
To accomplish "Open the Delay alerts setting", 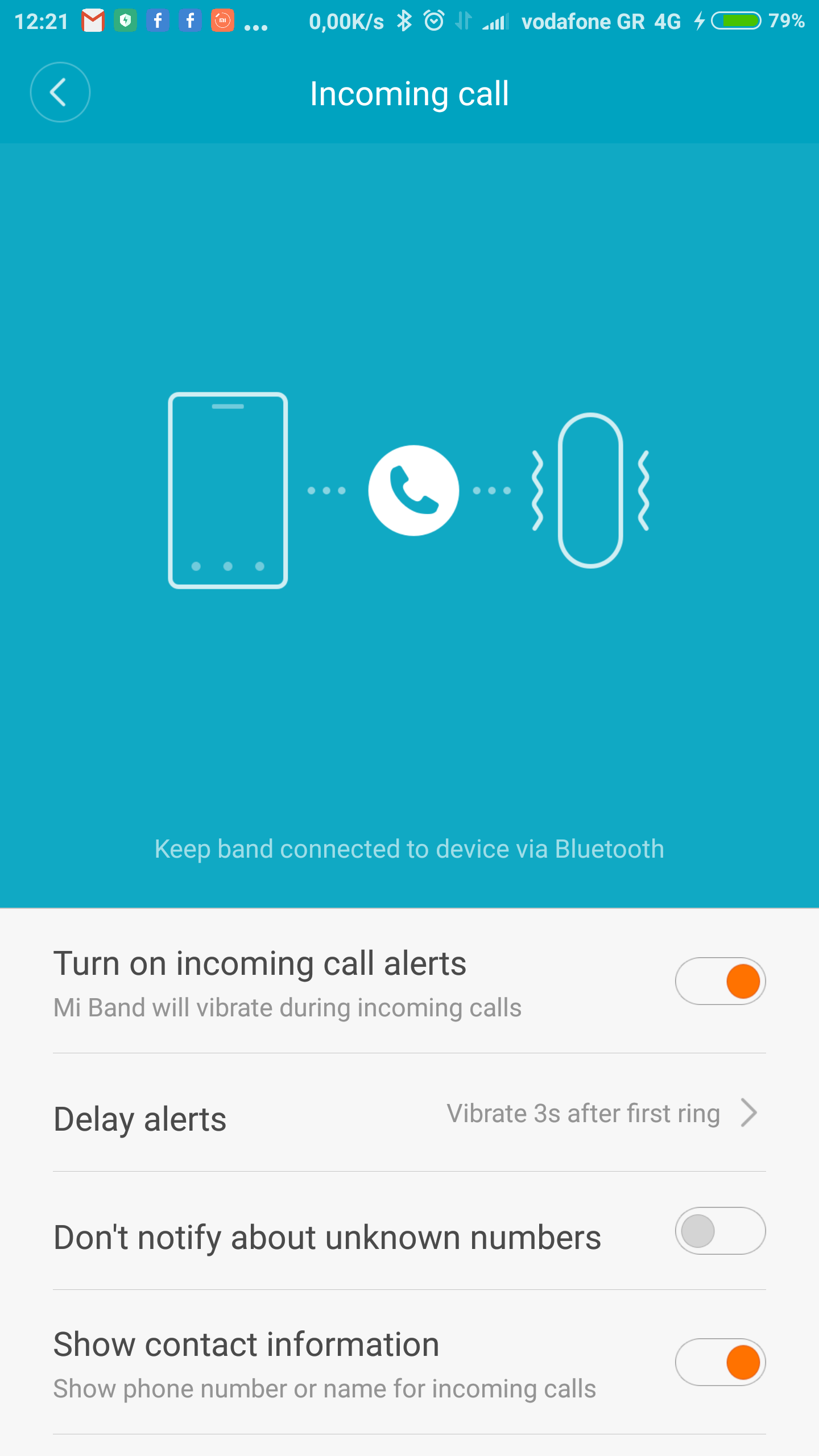I will coord(409,1114).
